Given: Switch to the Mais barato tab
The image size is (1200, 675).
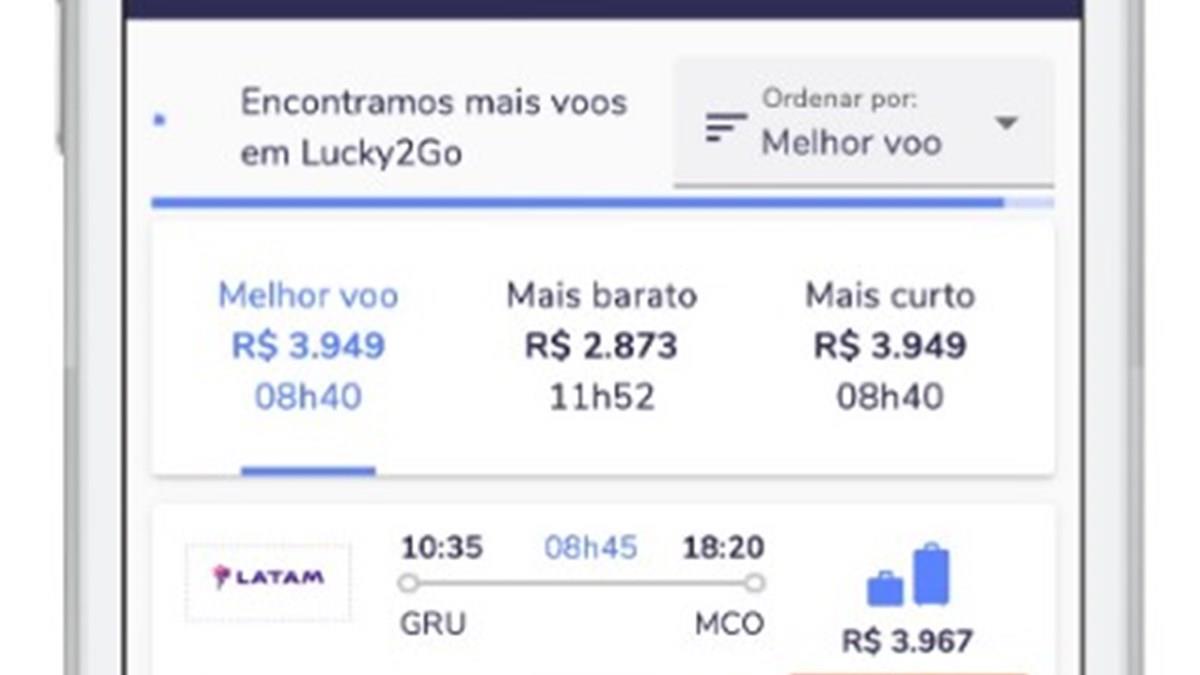Looking at the screenshot, I should (601, 346).
